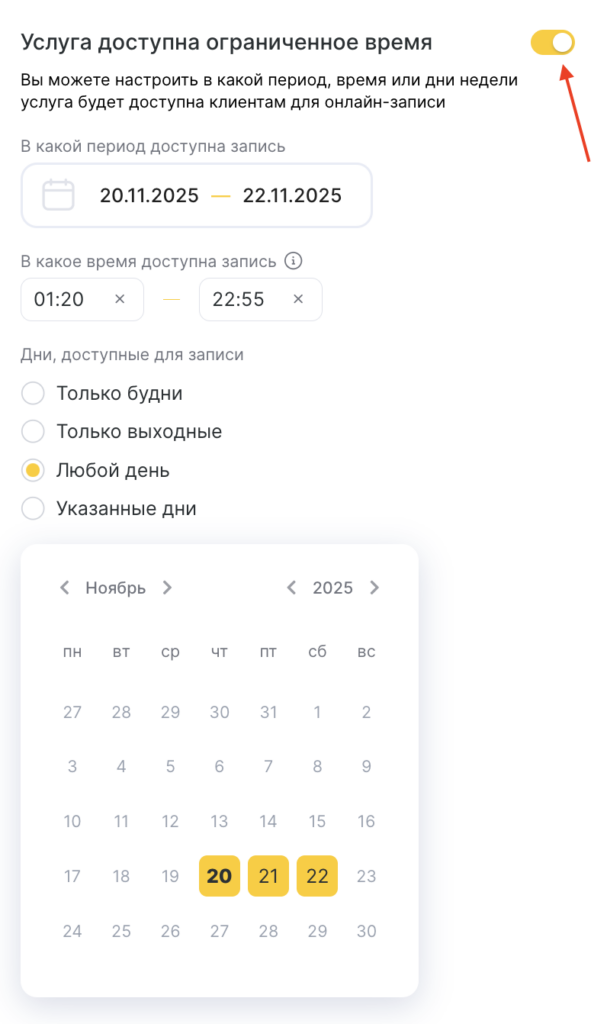Choose the Указанные дни option
The image size is (607, 1024).
pos(33,508)
